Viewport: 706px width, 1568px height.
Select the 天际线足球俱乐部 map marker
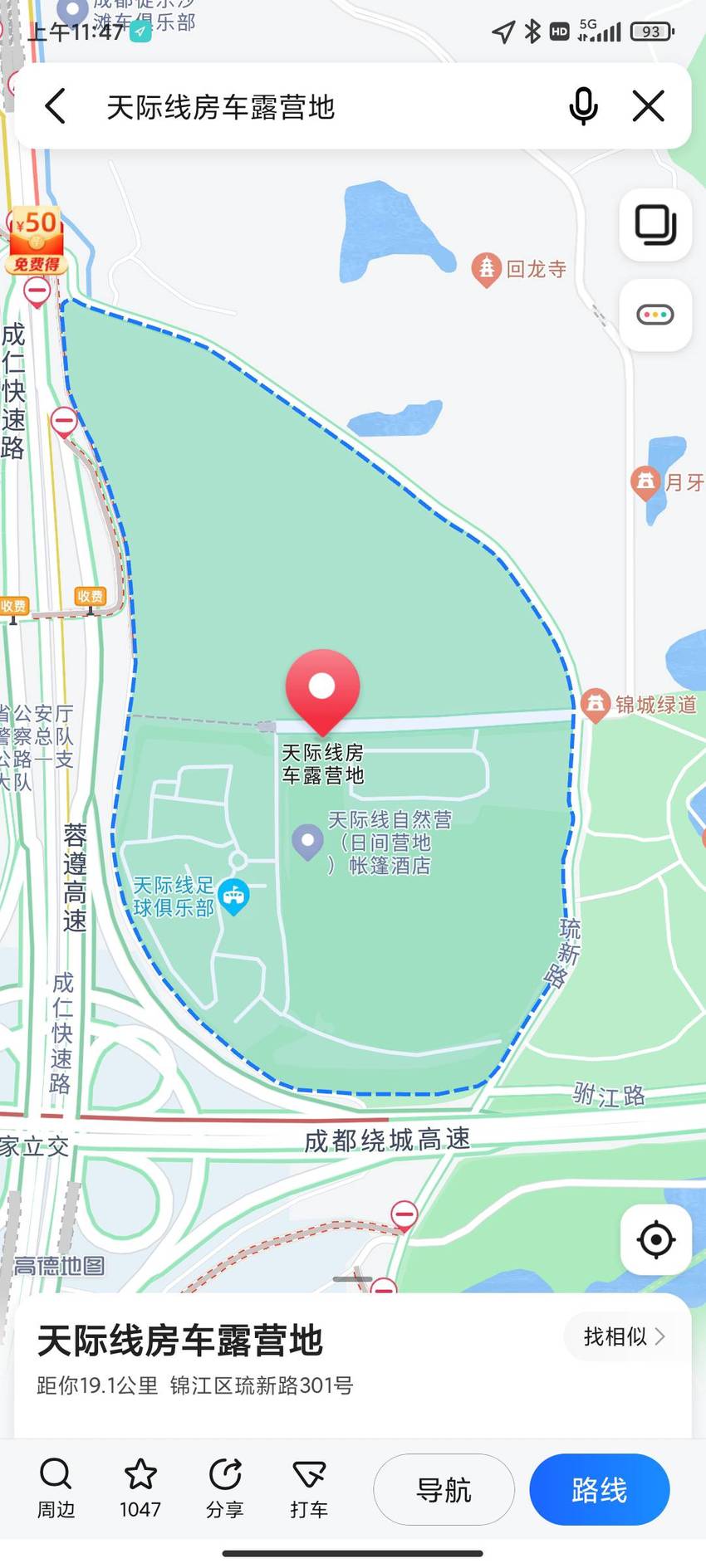point(234,896)
